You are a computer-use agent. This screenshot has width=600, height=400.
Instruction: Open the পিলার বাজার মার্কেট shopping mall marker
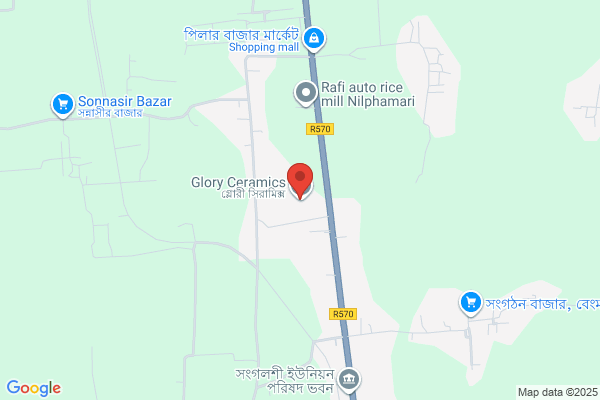point(314,39)
